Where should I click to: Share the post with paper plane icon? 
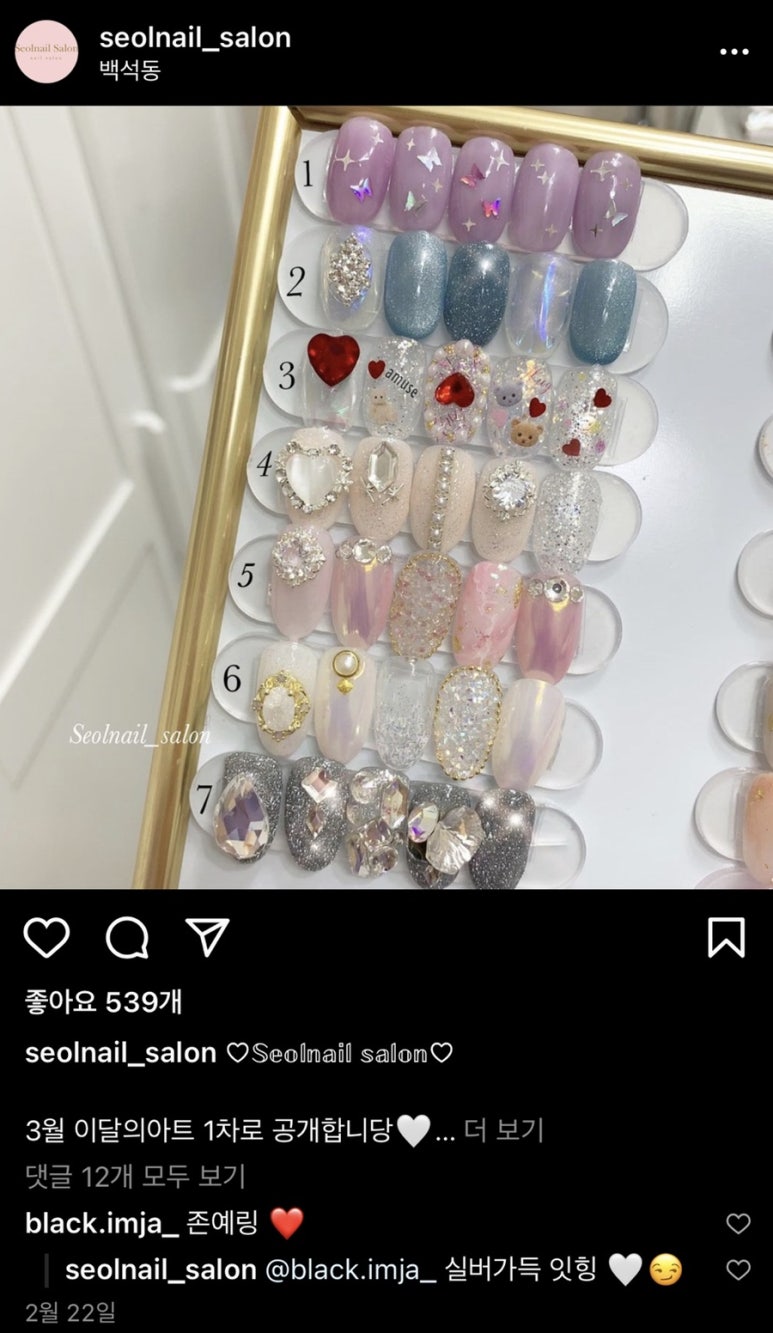(207, 937)
